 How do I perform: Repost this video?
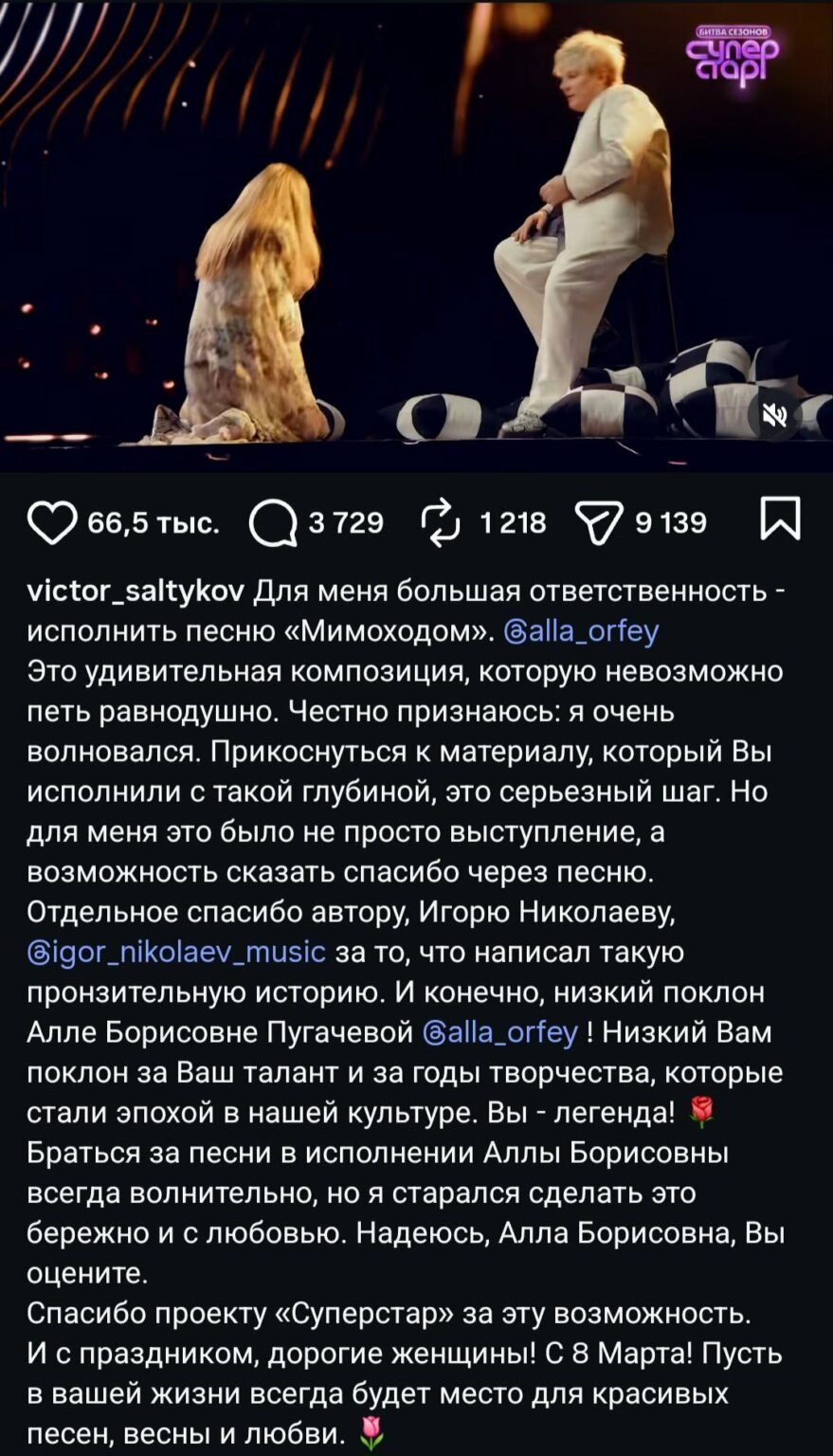tap(438, 523)
